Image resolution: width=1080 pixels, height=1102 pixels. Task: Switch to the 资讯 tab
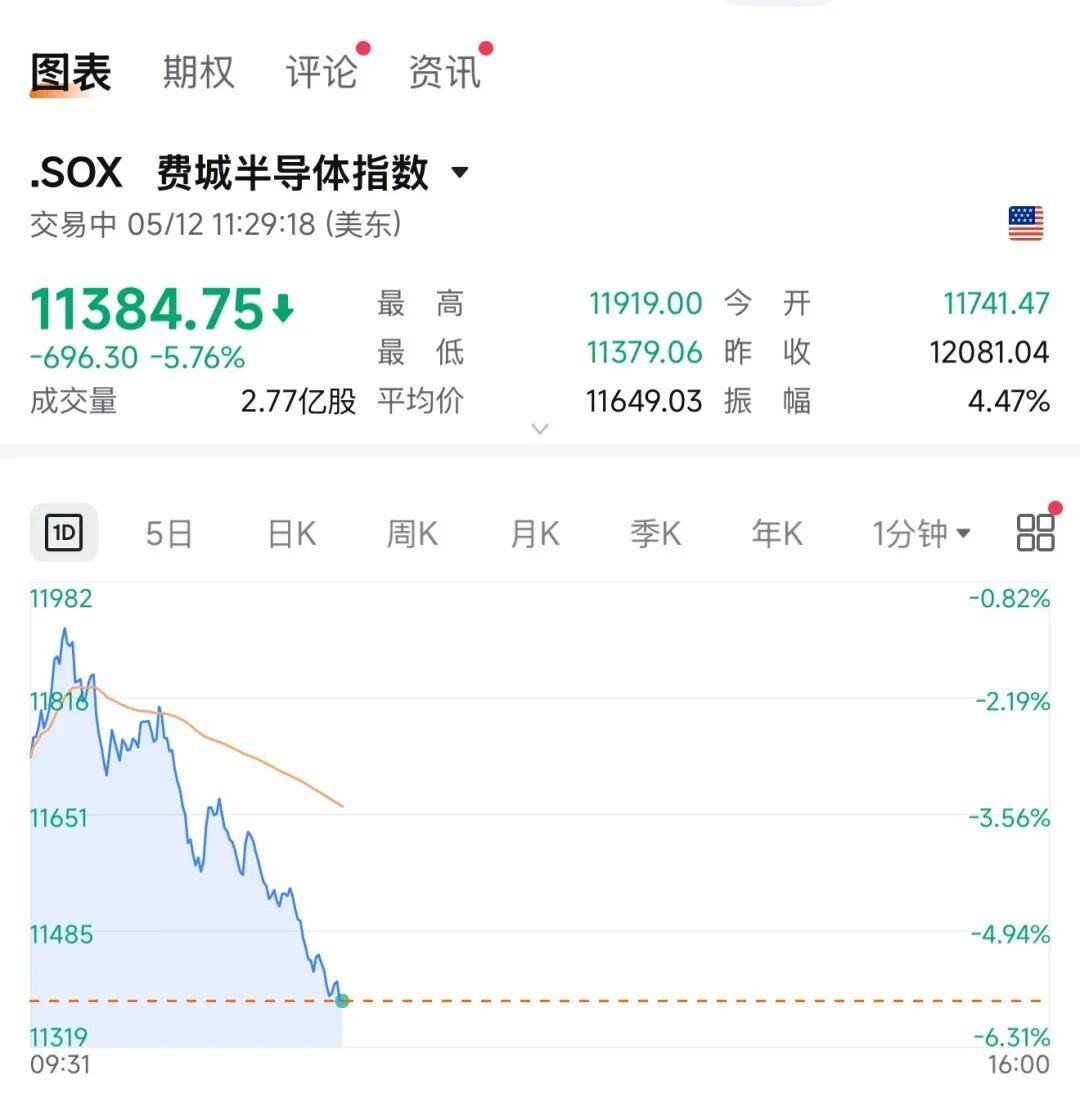(444, 72)
